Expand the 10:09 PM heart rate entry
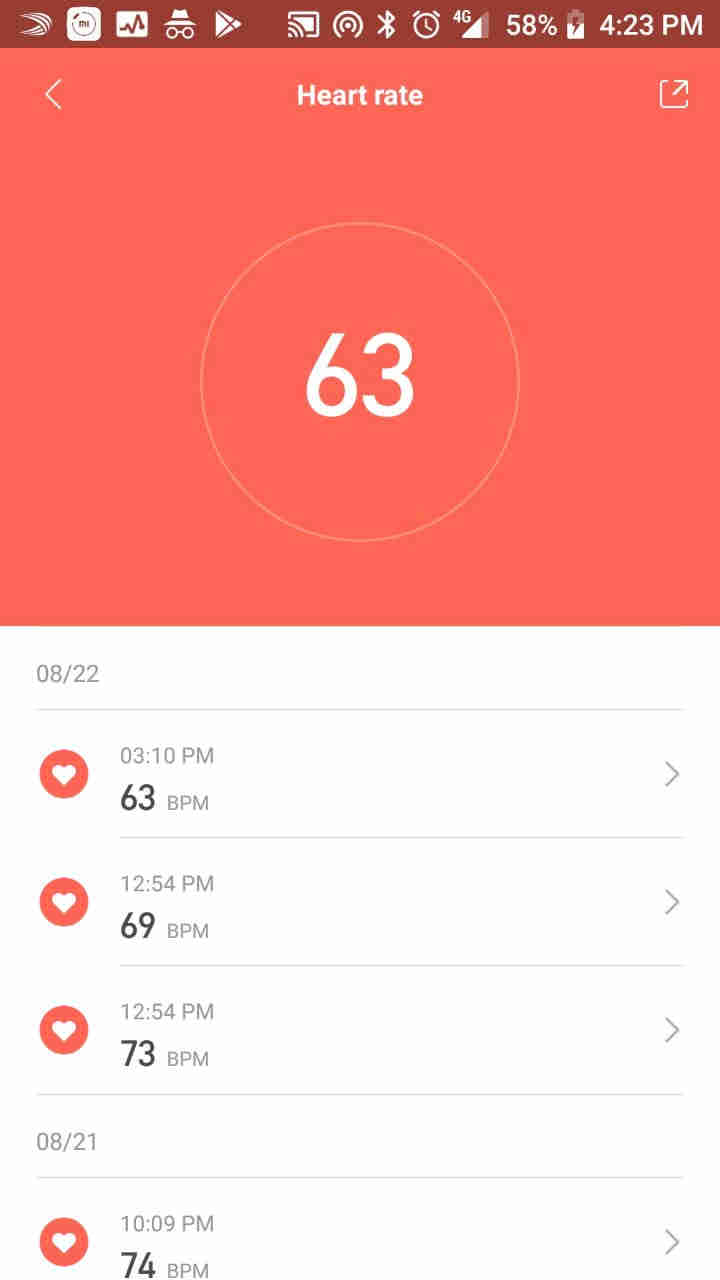This screenshot has height=1280, width=720. pos(670,1242)
